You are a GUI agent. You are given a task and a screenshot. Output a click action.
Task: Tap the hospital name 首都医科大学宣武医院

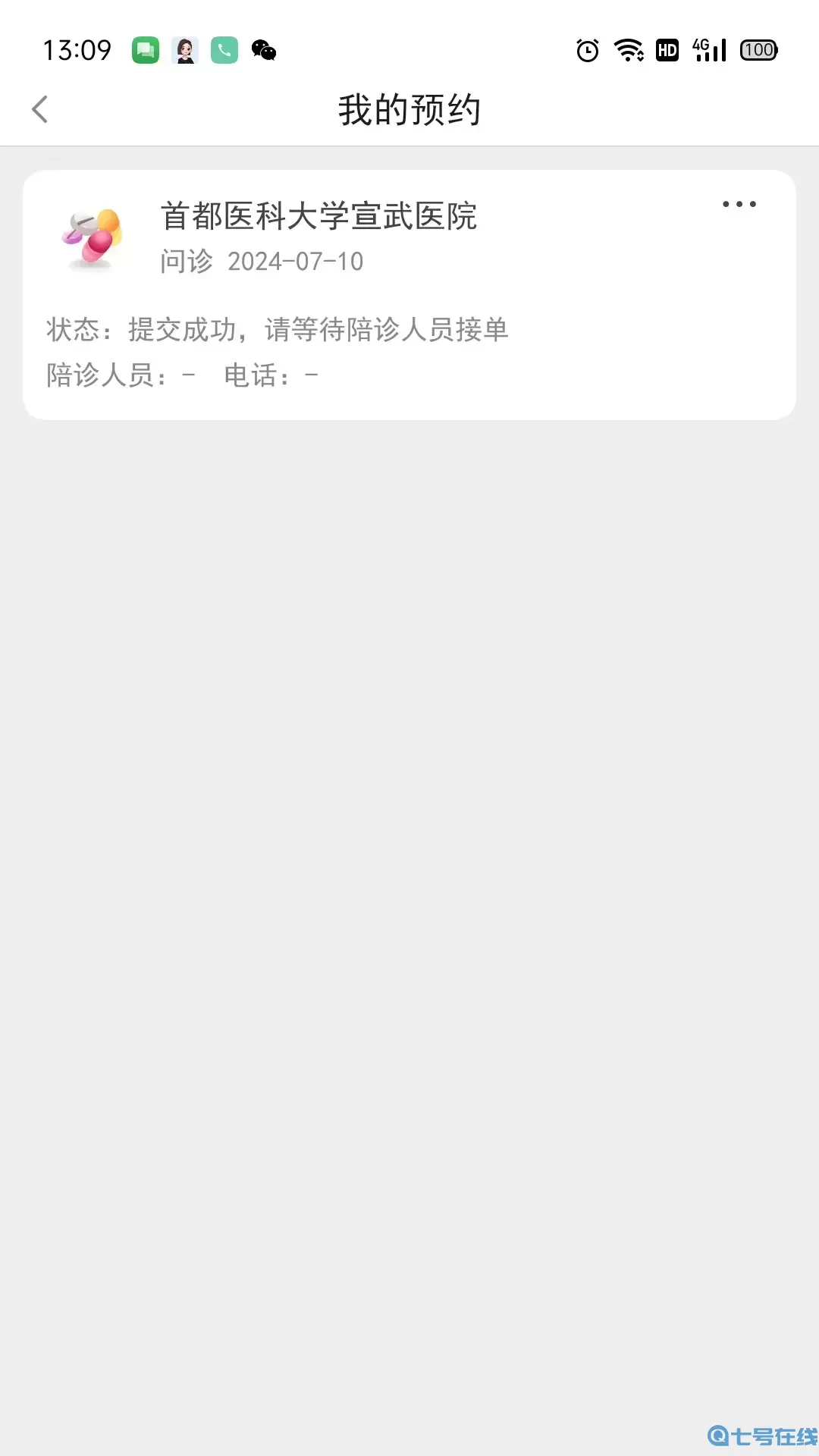318,217
